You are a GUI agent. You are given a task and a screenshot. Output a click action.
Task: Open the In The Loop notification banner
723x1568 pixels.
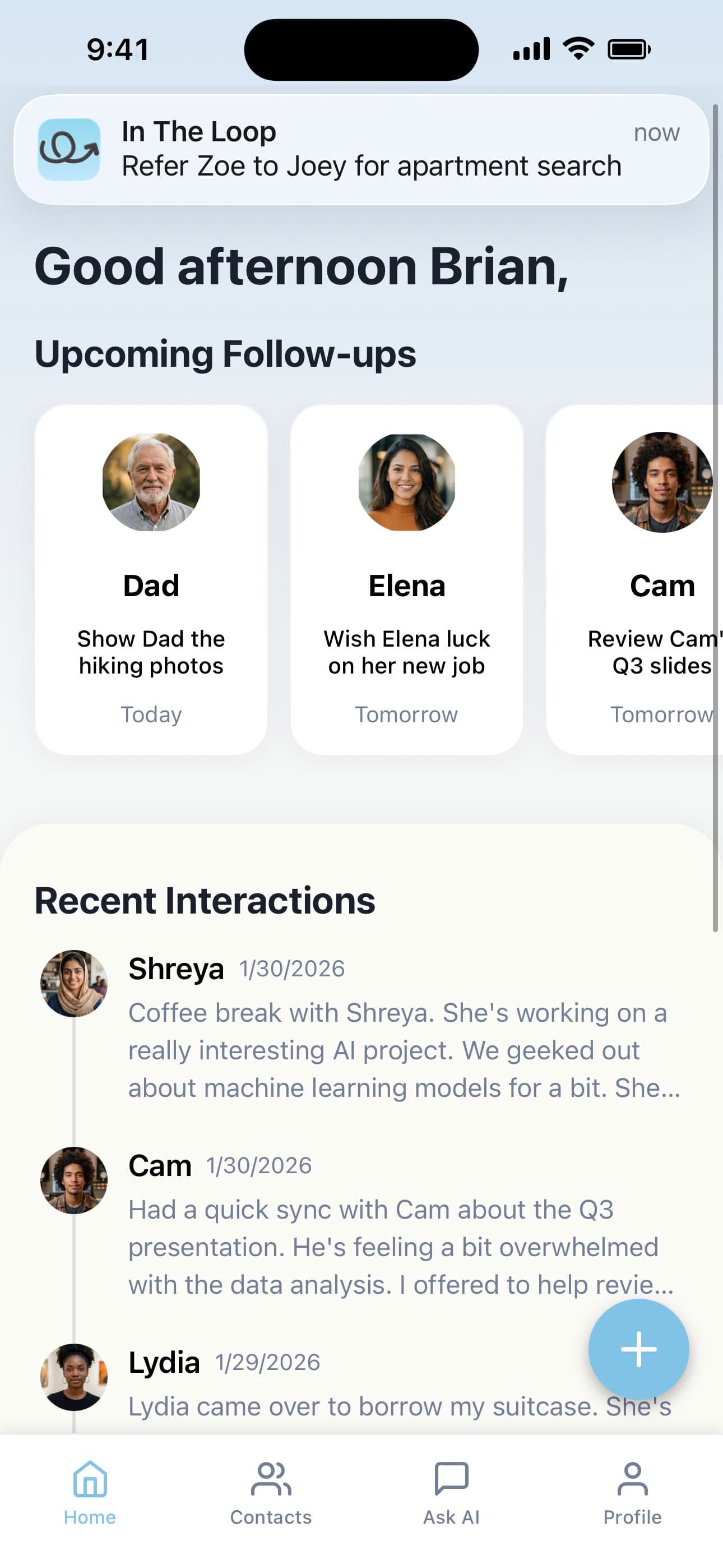(361, 150)
